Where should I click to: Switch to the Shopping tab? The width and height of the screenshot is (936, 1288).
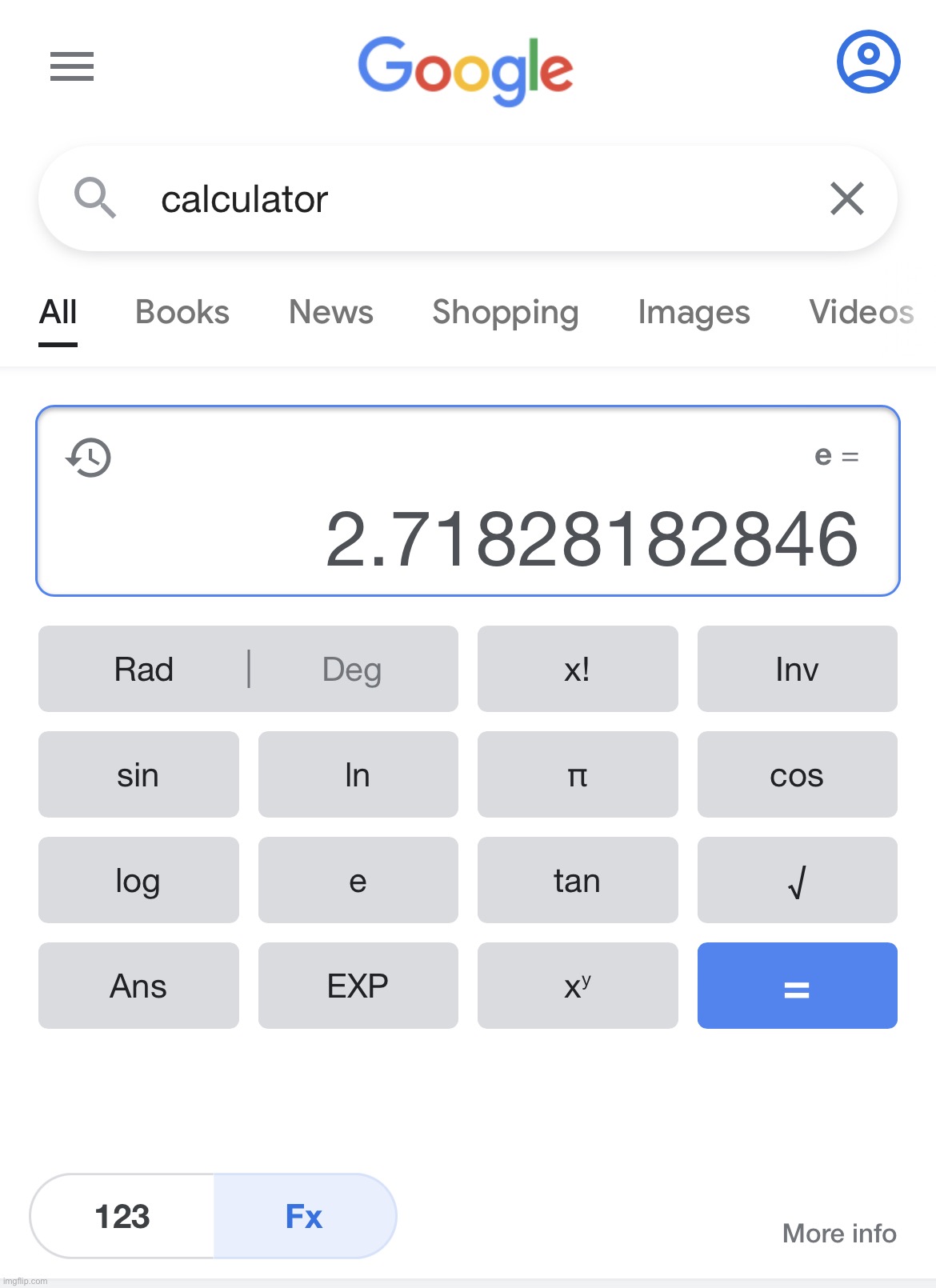tap(505, 312)
